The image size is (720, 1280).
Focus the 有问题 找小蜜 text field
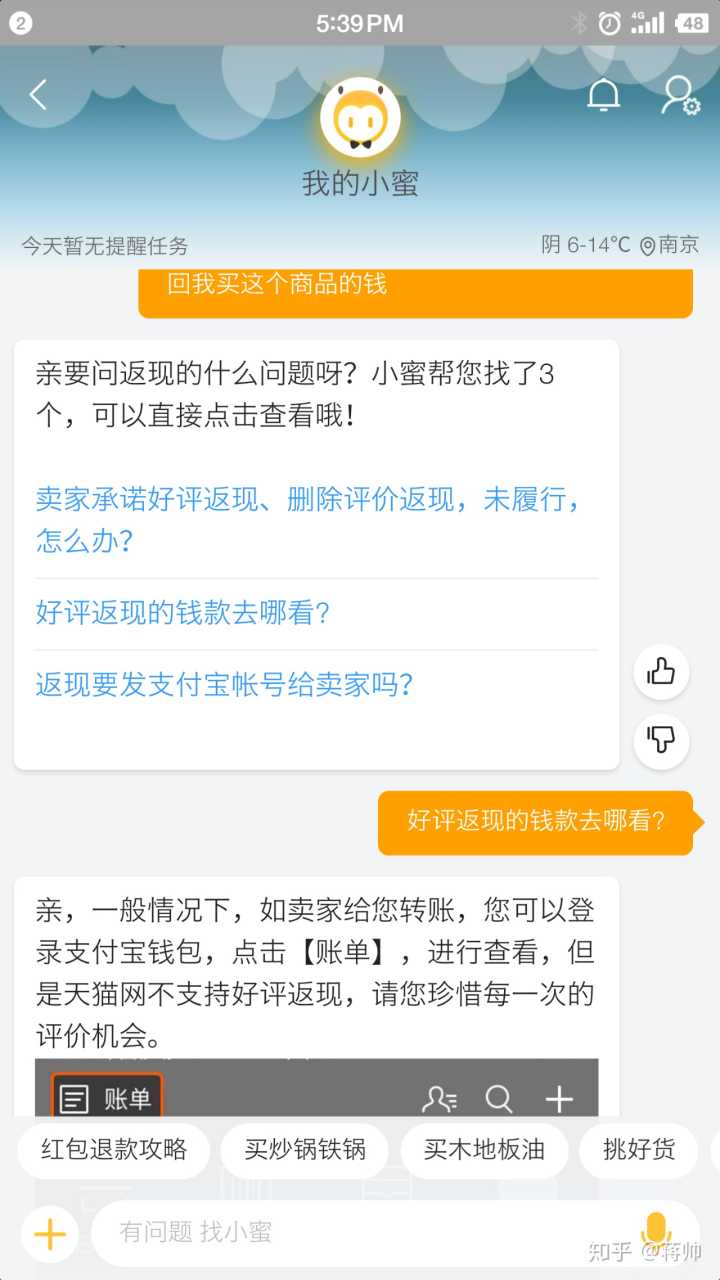click(360, 1232)
